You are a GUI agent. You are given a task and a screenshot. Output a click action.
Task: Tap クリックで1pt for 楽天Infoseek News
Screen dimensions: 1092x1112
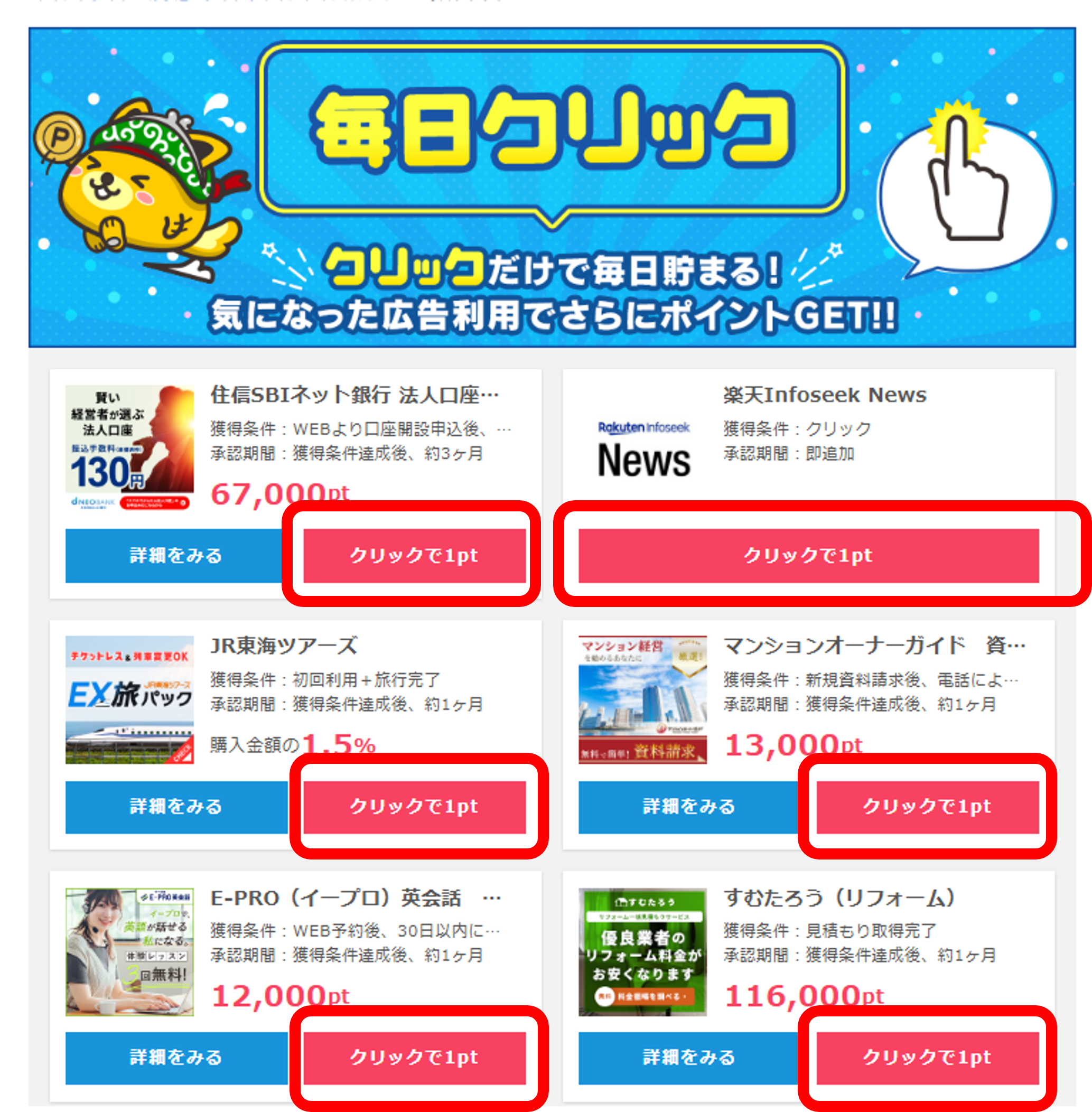pos(808,555)
